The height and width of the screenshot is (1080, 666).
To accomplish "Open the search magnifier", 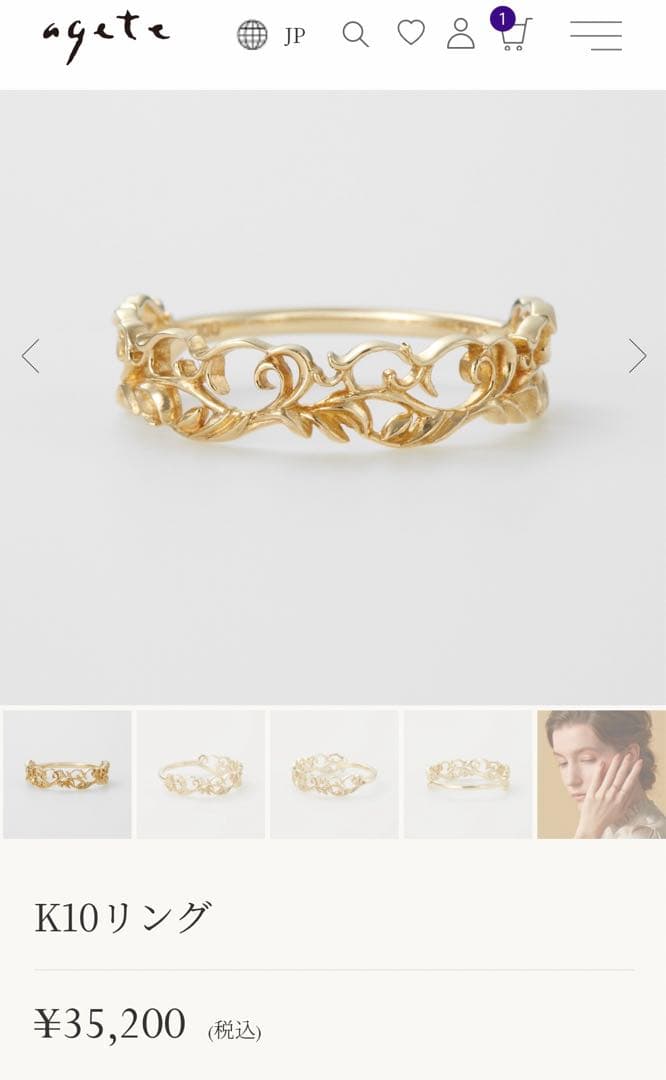I will [x=355, y=35].
